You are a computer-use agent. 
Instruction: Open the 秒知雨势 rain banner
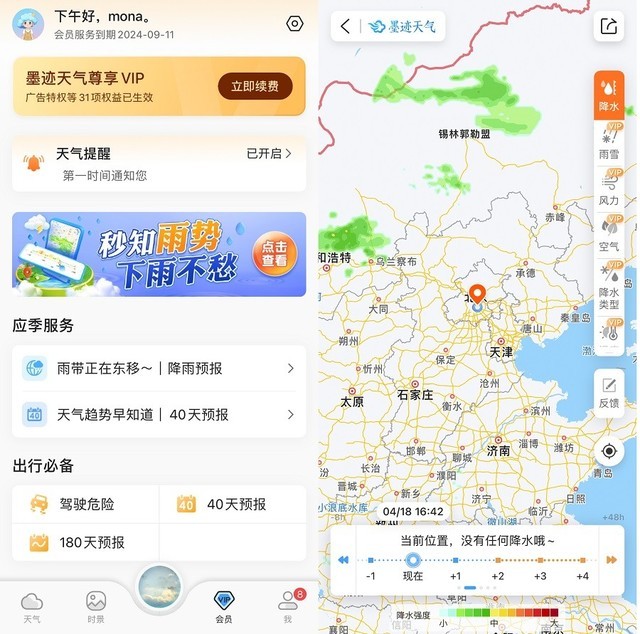point(160,254)
